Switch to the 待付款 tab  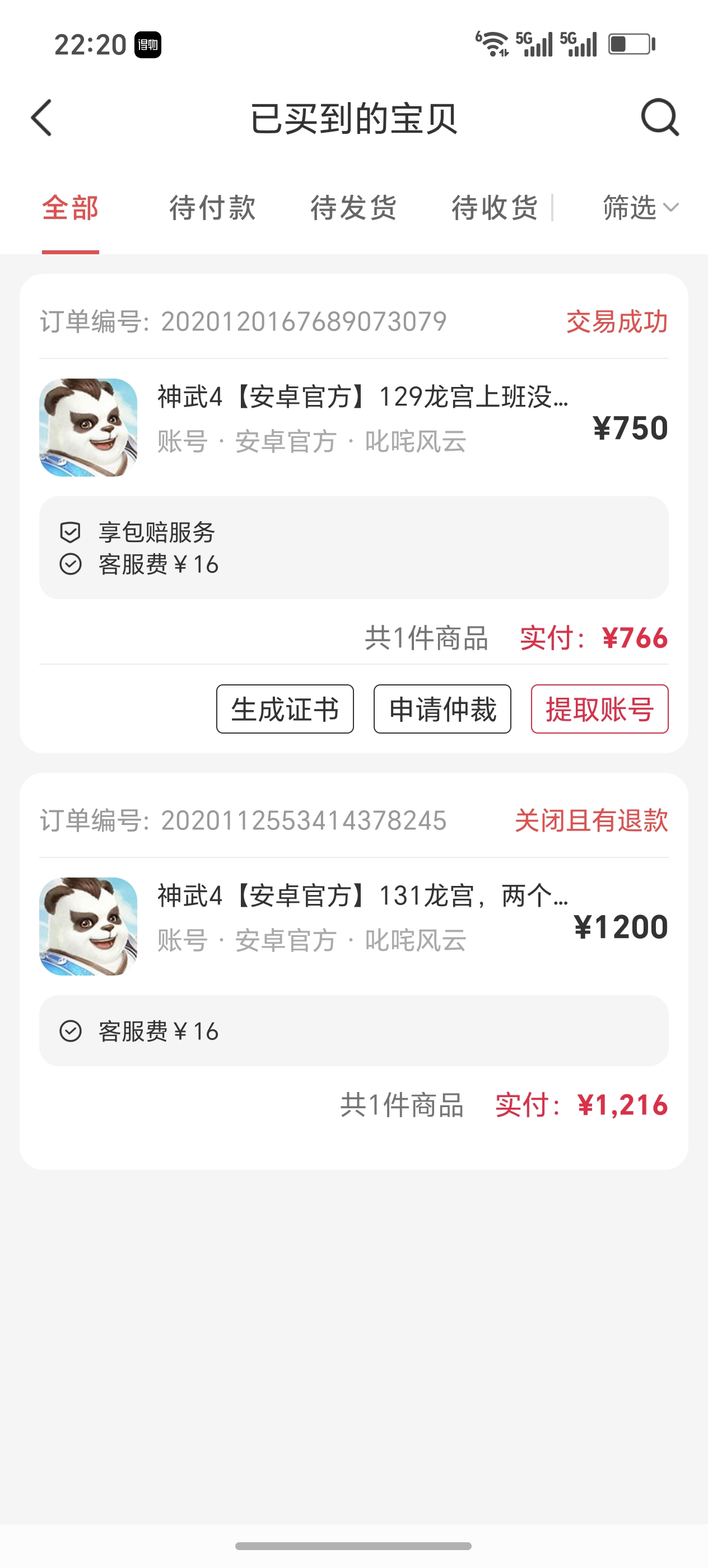[212, 208]
